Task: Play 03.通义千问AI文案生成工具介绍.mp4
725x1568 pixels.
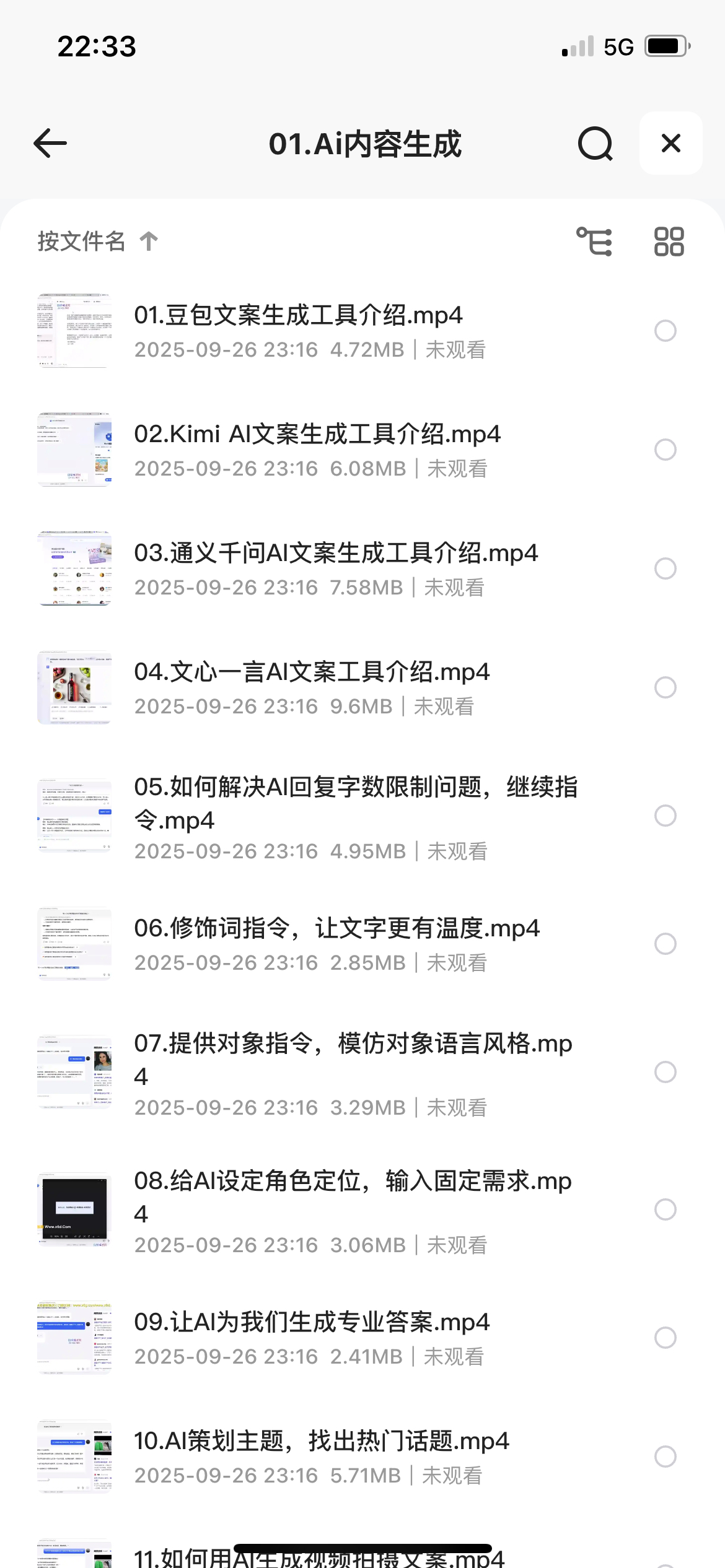Action: click(335, 554)
